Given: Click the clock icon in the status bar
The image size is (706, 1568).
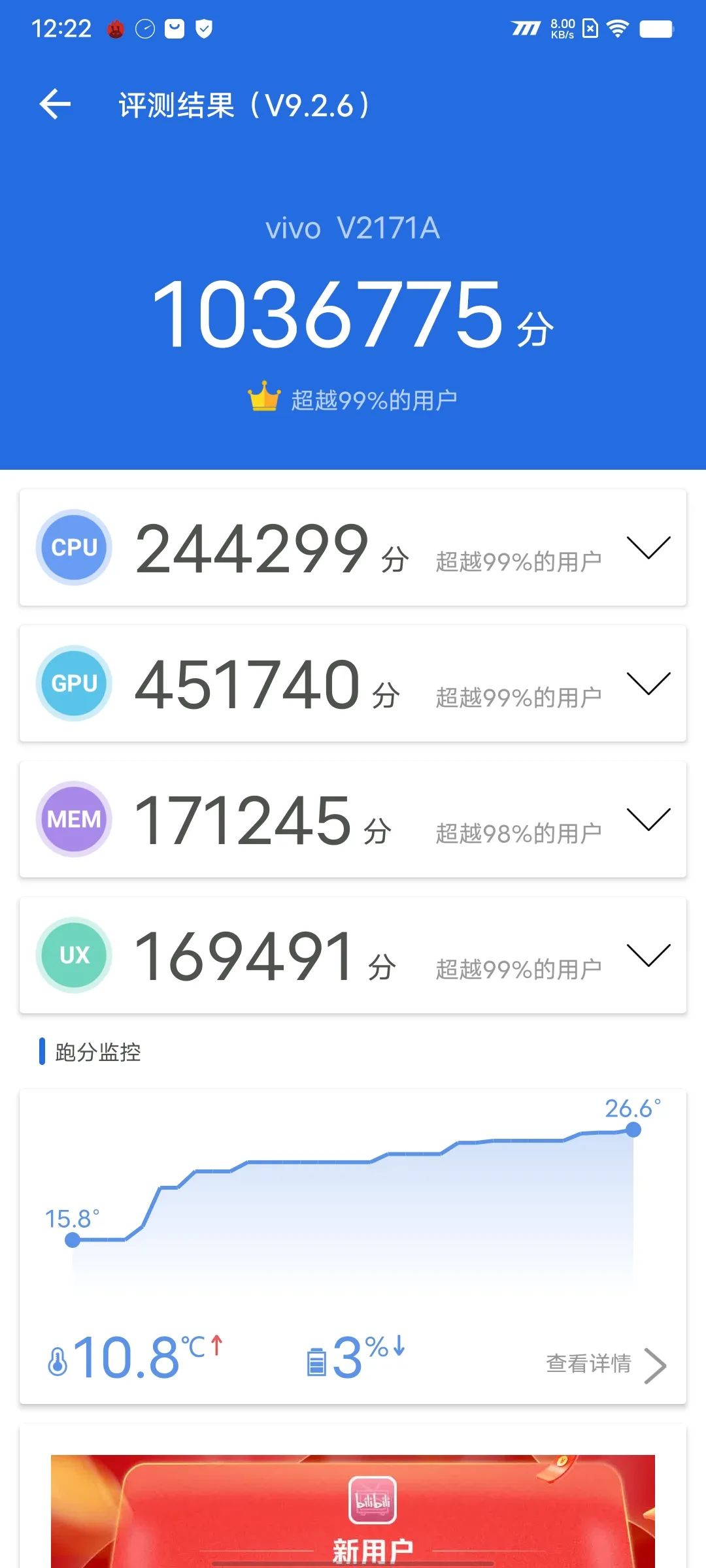Looking at the screenshot, I should (144, 27).
